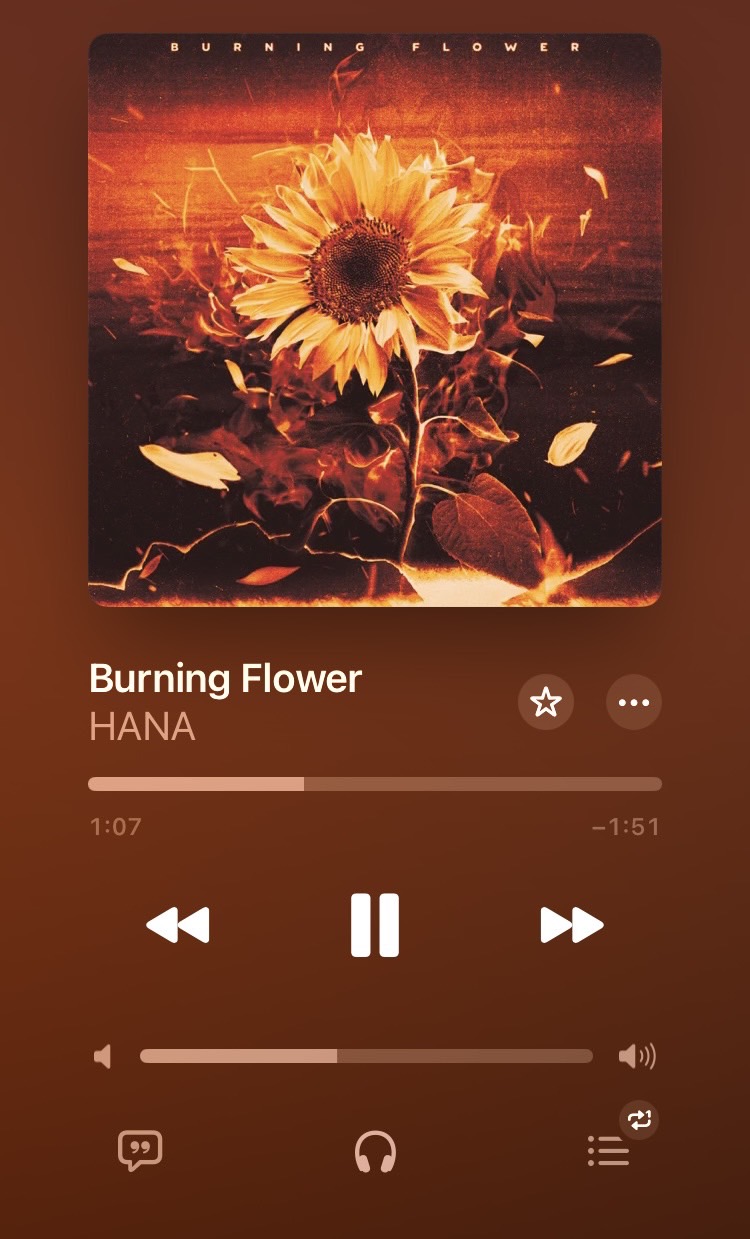
Task: Tap the volume slider to adjust level
Action: [366, 1056]
